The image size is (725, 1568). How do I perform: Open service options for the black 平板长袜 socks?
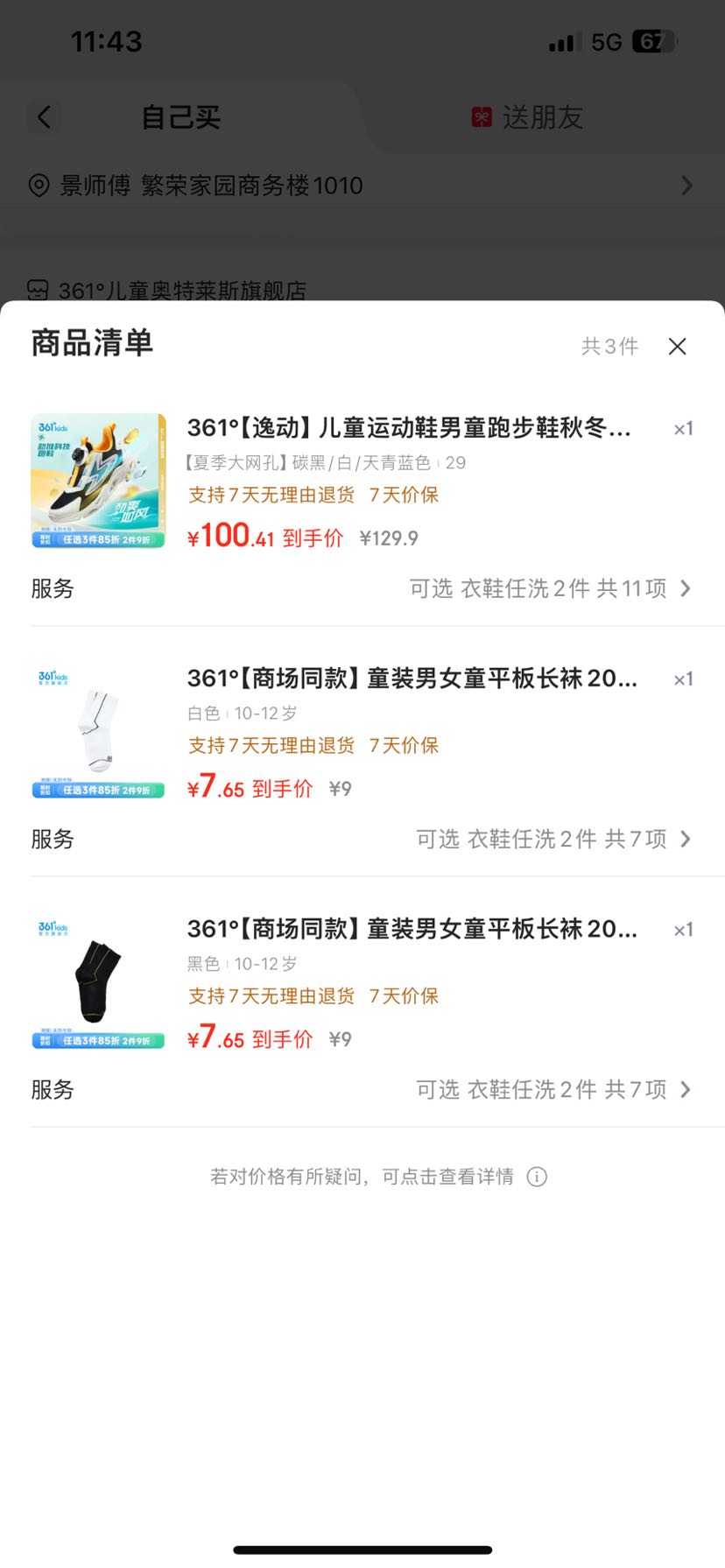tap(362, 1089)
